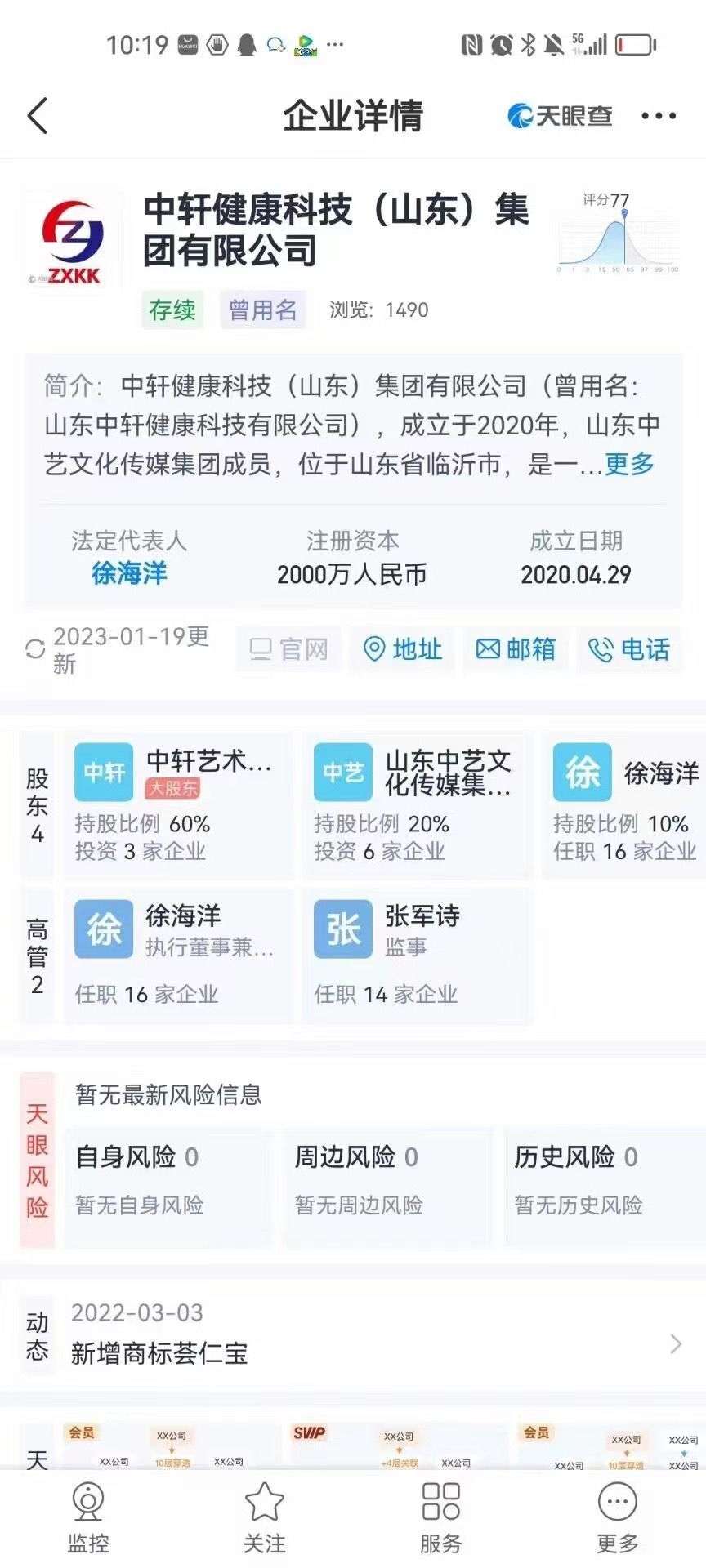The image size is (706, 1568).
Task: Open legal representative 徐海洋's profile
Action: pyautogui.click(x=129, y=573)
